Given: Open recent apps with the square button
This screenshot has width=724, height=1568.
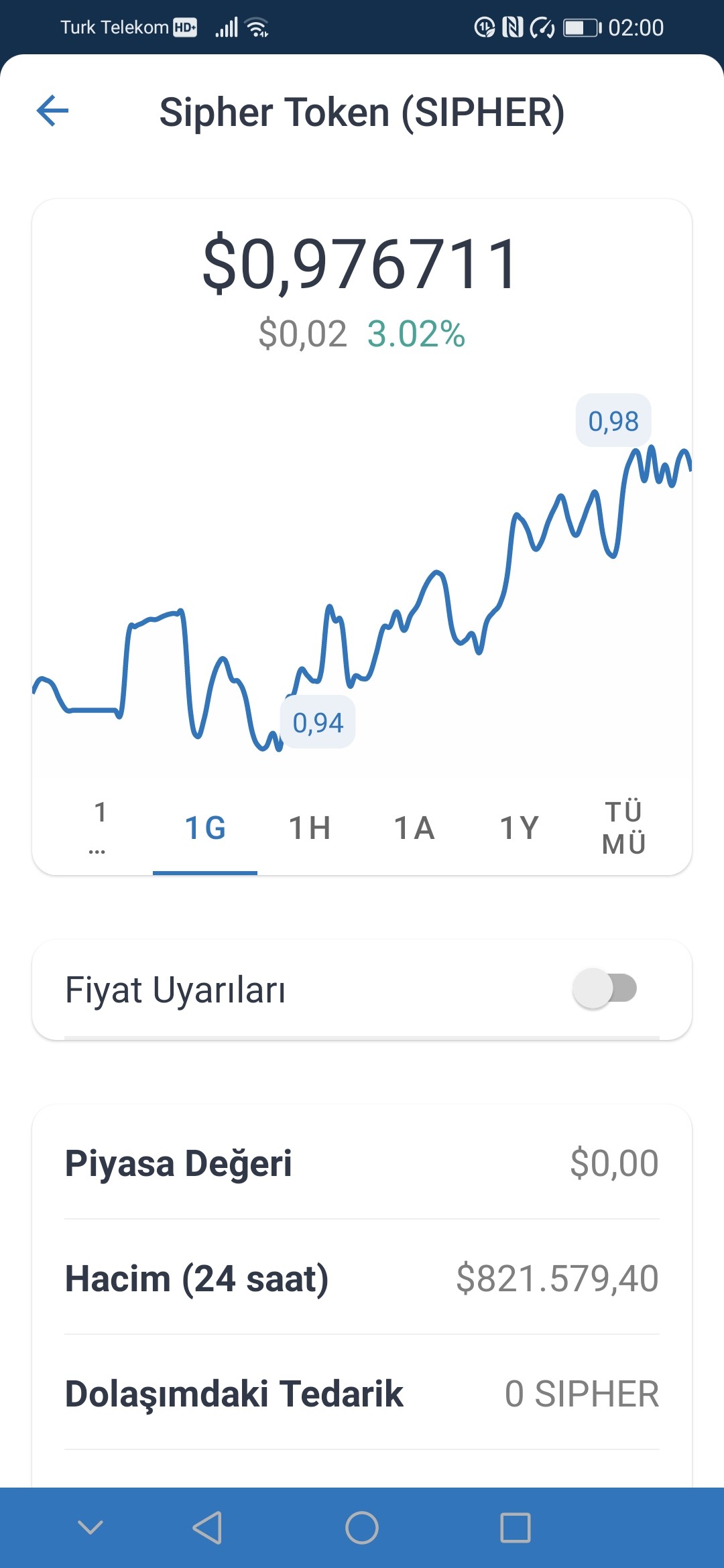Looking at the screenshot, I should pyautogui.click(x=516, y=1528).
